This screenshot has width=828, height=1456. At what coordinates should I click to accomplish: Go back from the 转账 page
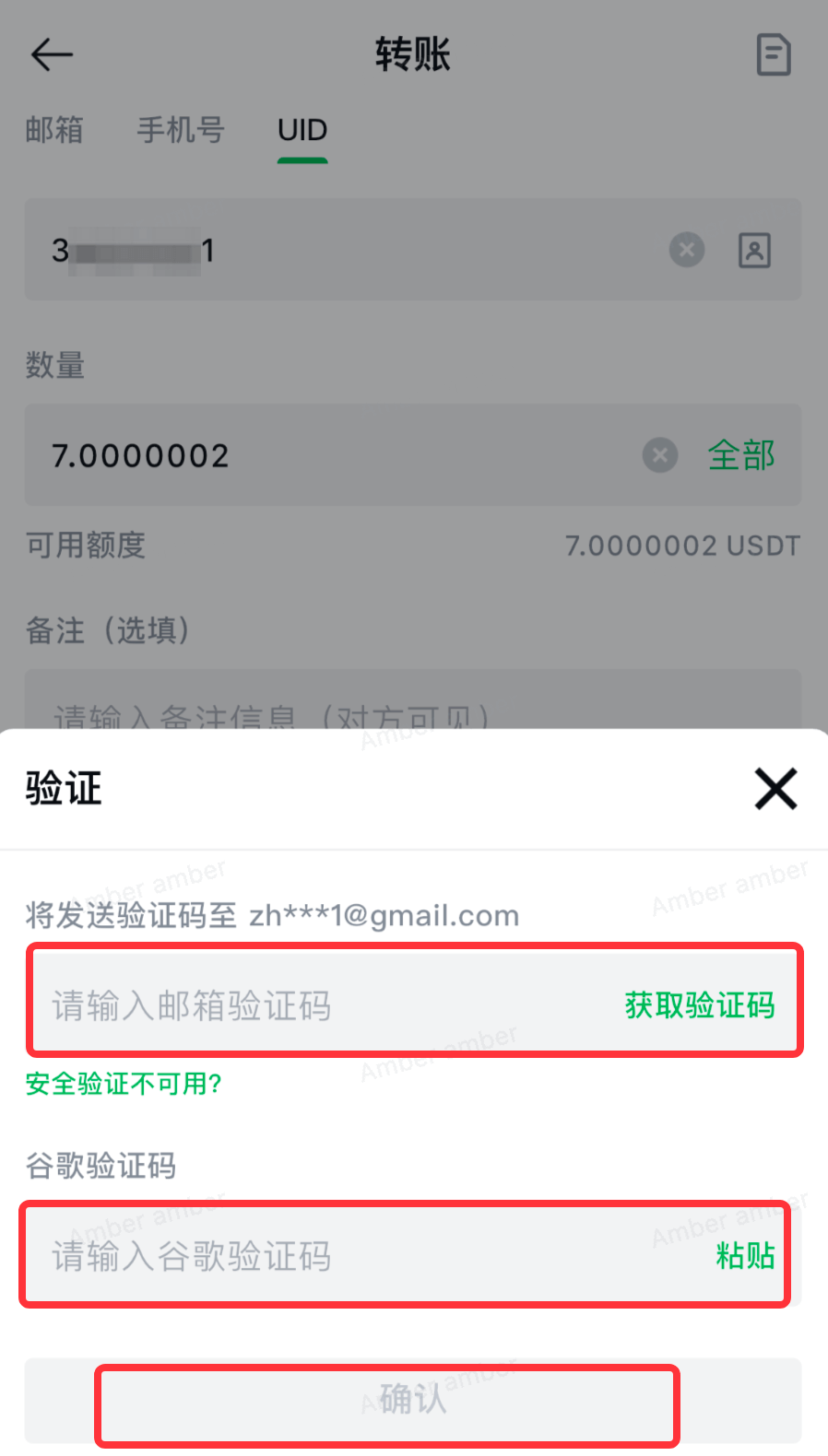52,55
